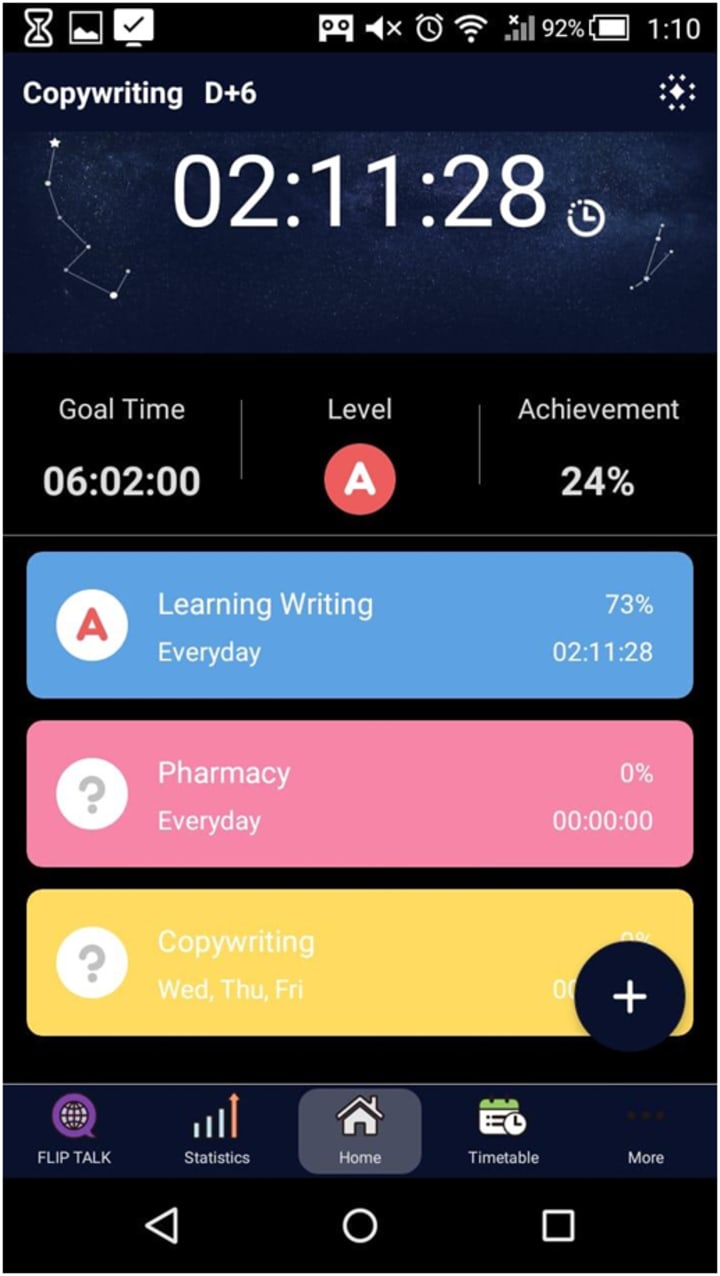Tap the Goal Time value 06:02:00

point(121,482)
